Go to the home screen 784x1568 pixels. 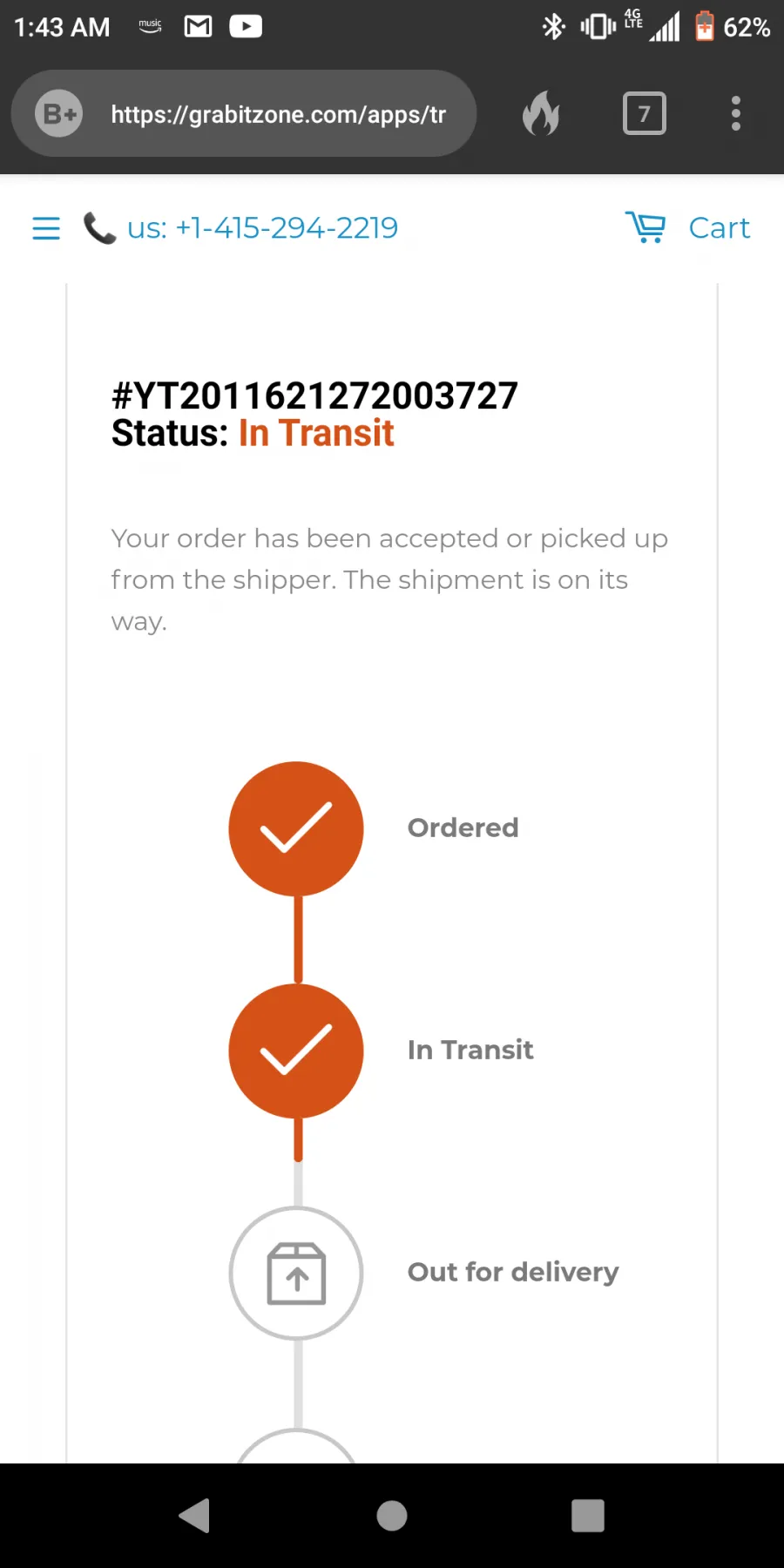392,1516
